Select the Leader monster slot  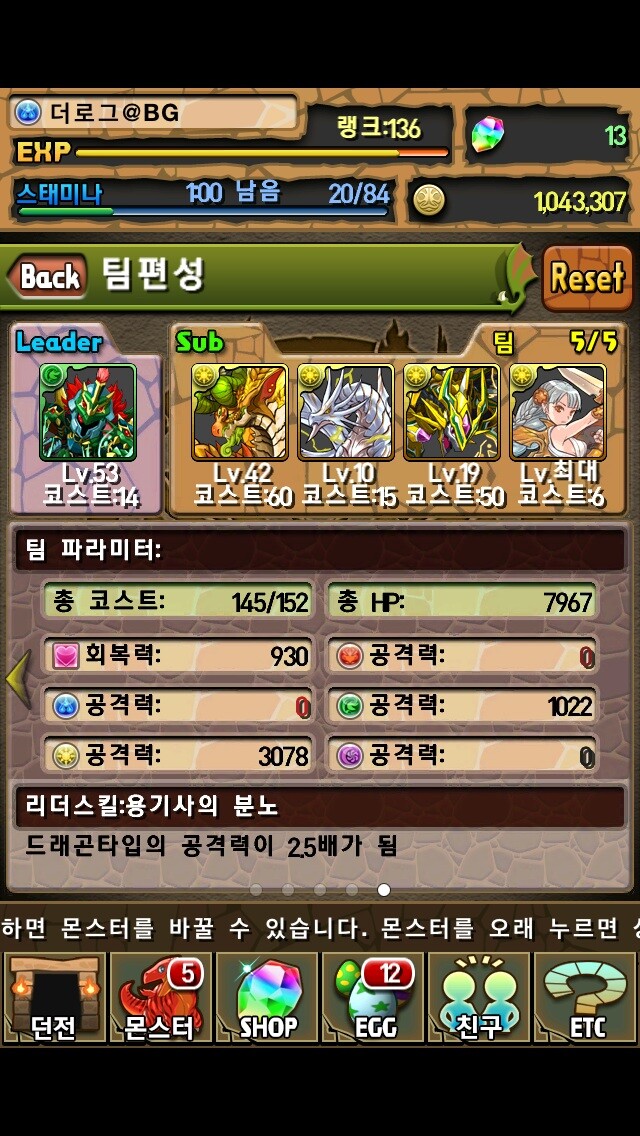coord(87,412)
